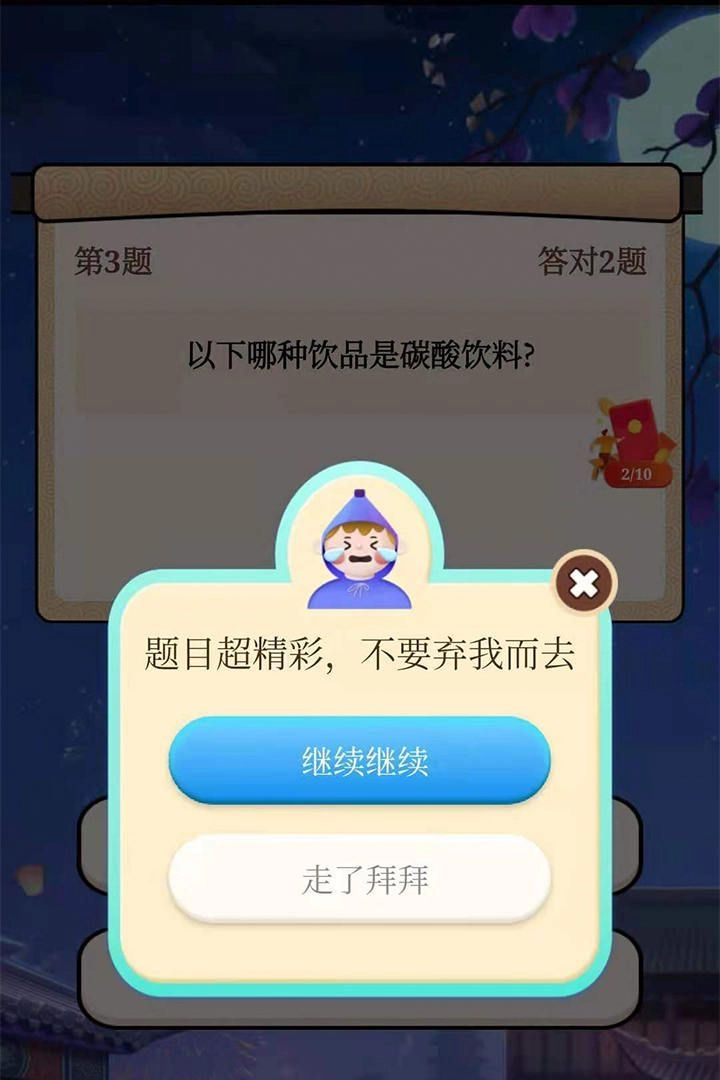Viewport: 720px width, 1080px height.
Task: Tap the floating lantern in the background
Action: pyautogui.click(x=32, y=878)
